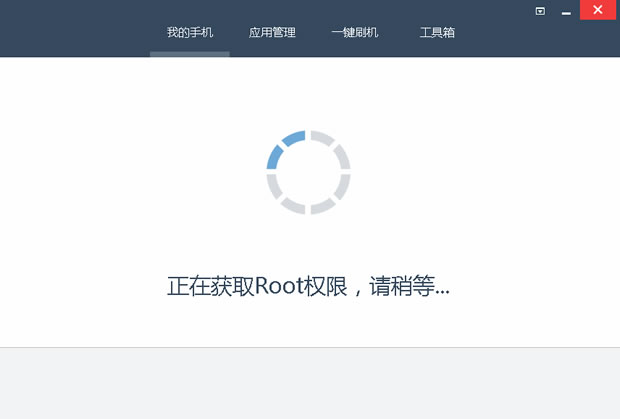620x419 pixels.
Task: Close the window with the red X
Action: tap(598, 9)
